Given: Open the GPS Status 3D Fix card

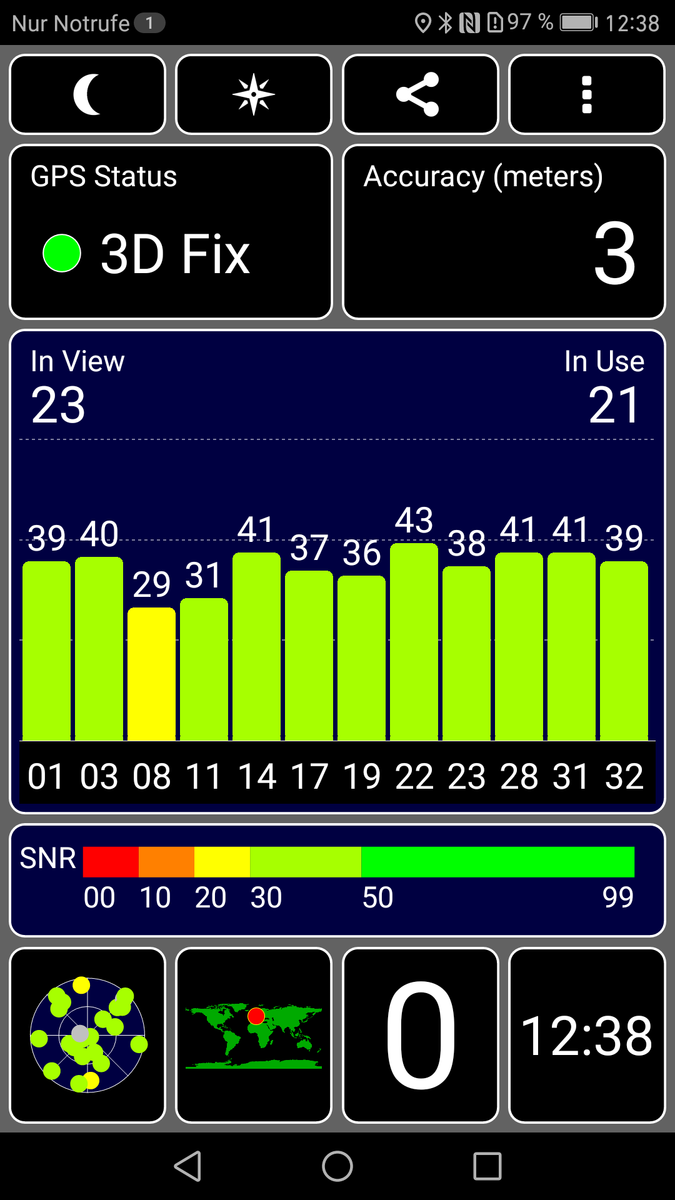Looking at the screenshot, I should [171, 232].
